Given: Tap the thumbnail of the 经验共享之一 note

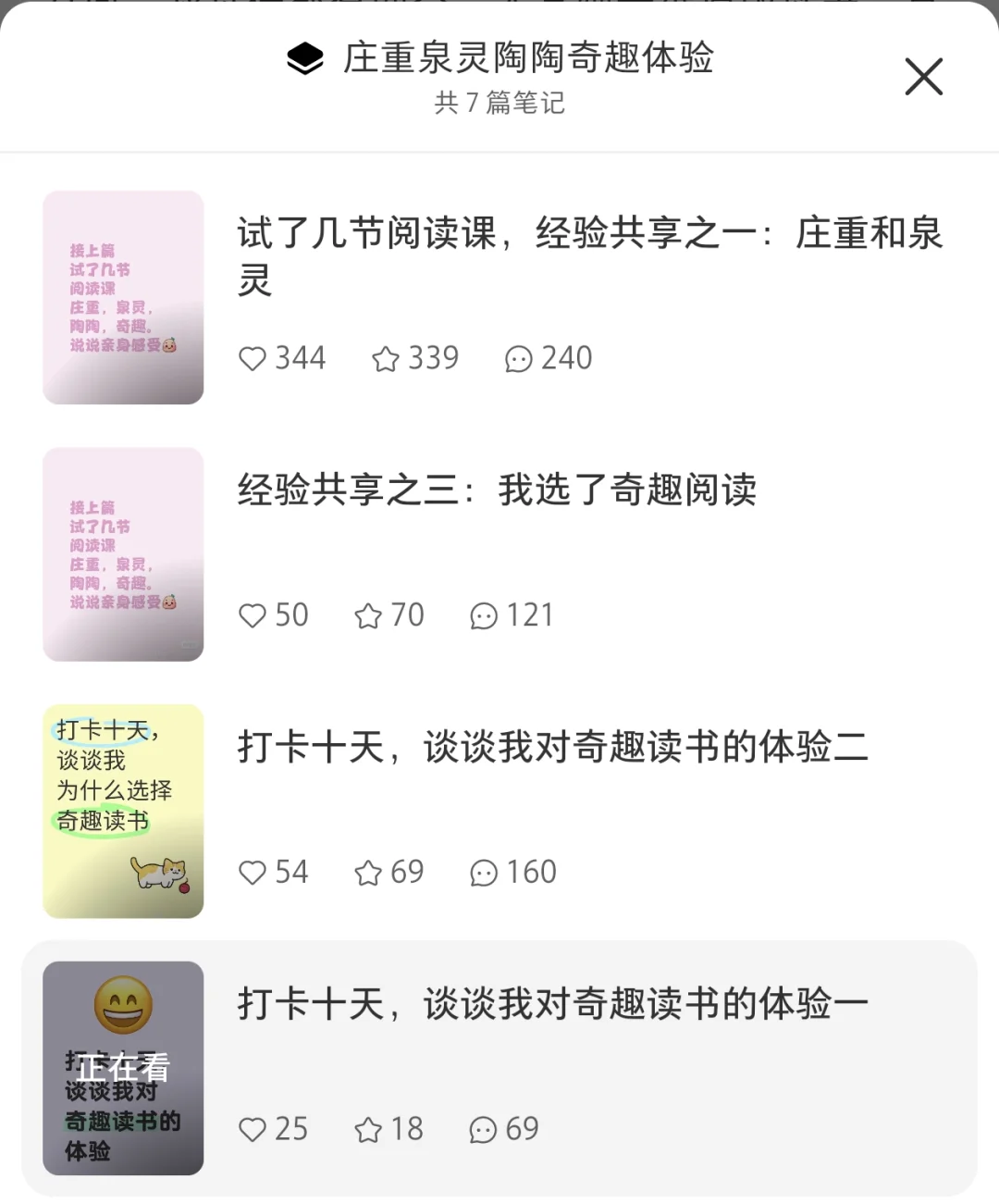Looking at the screenshot, I should click(123, 297).
